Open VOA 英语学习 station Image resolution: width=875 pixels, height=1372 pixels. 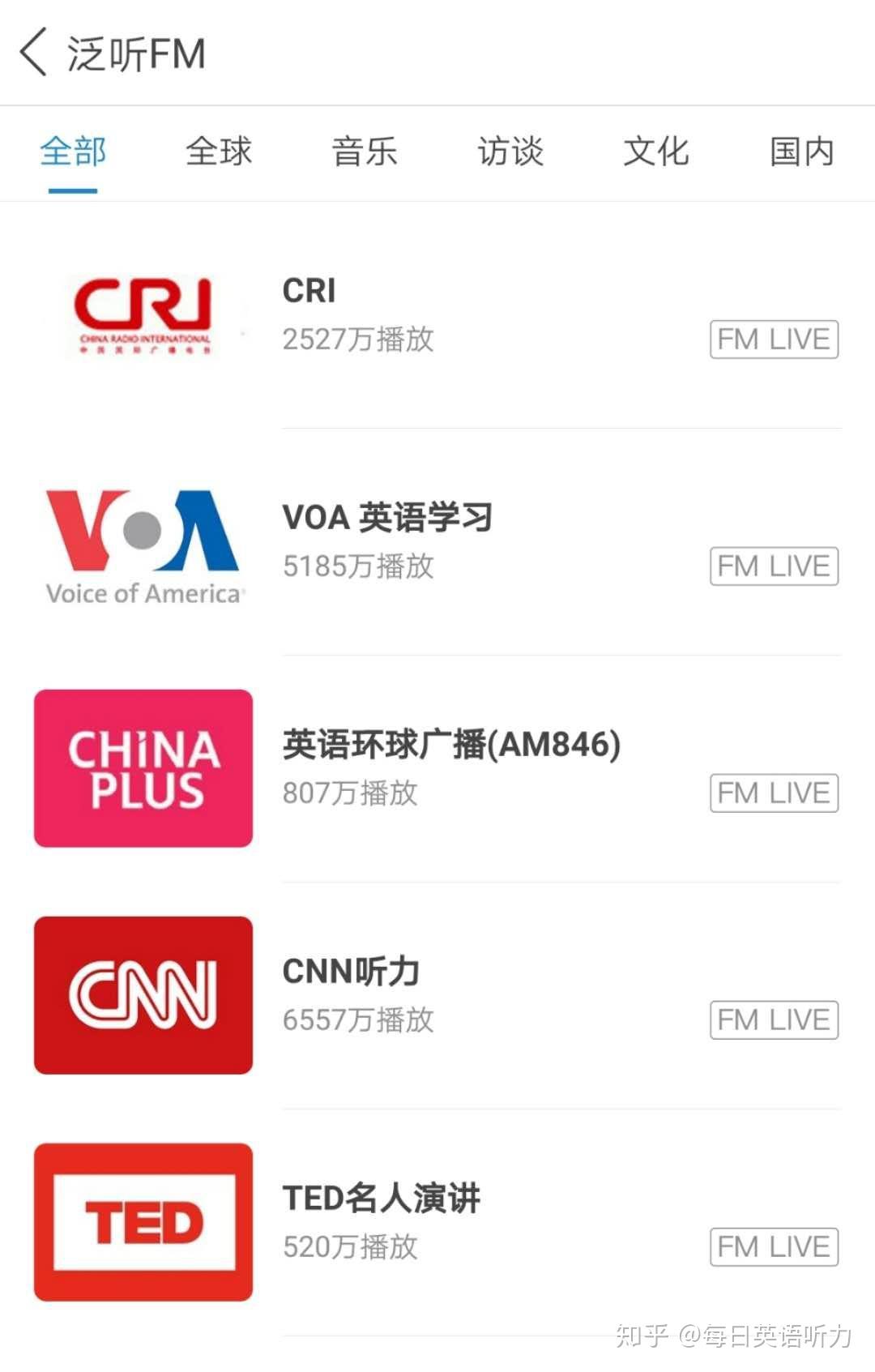coord(387,517)
